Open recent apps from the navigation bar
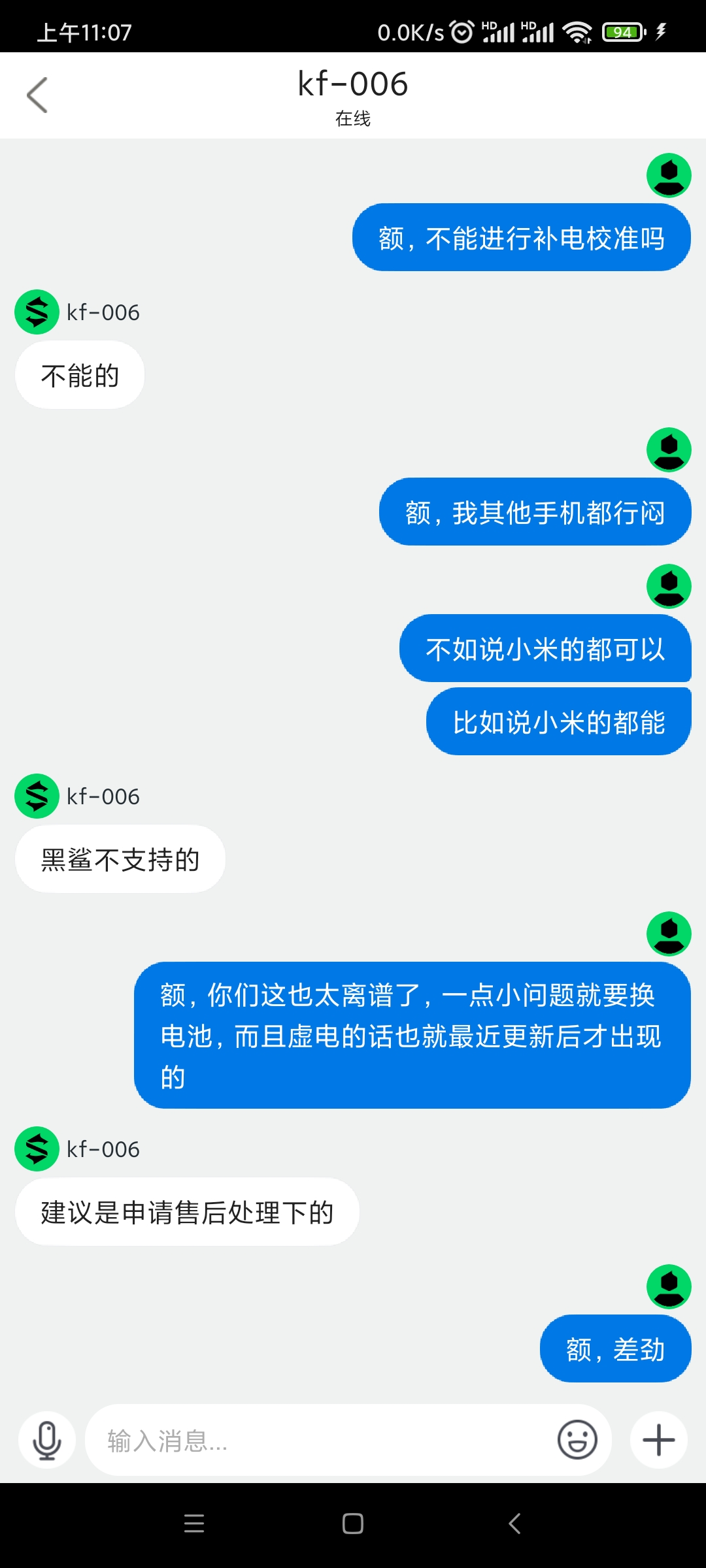Viewport: 706px width, 1568px height. pyautogui.click(x=194, y=1524)
